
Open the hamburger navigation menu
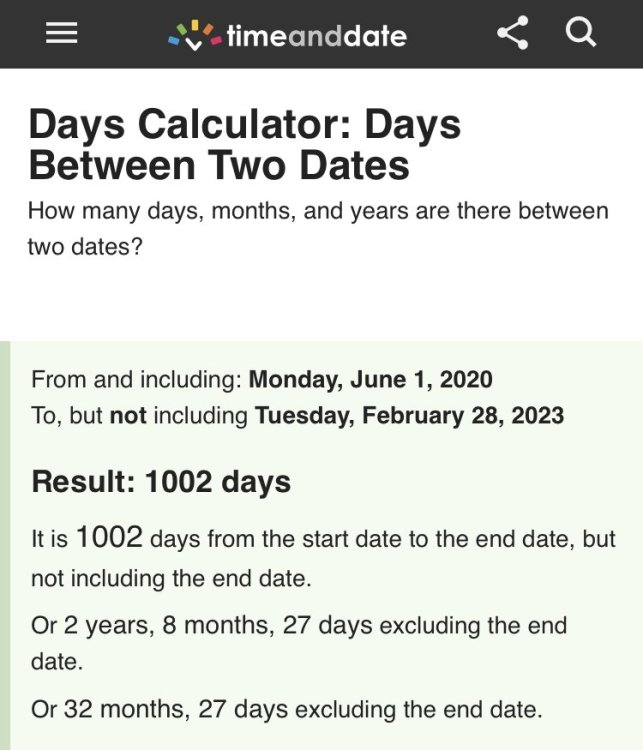coord(62,34)
